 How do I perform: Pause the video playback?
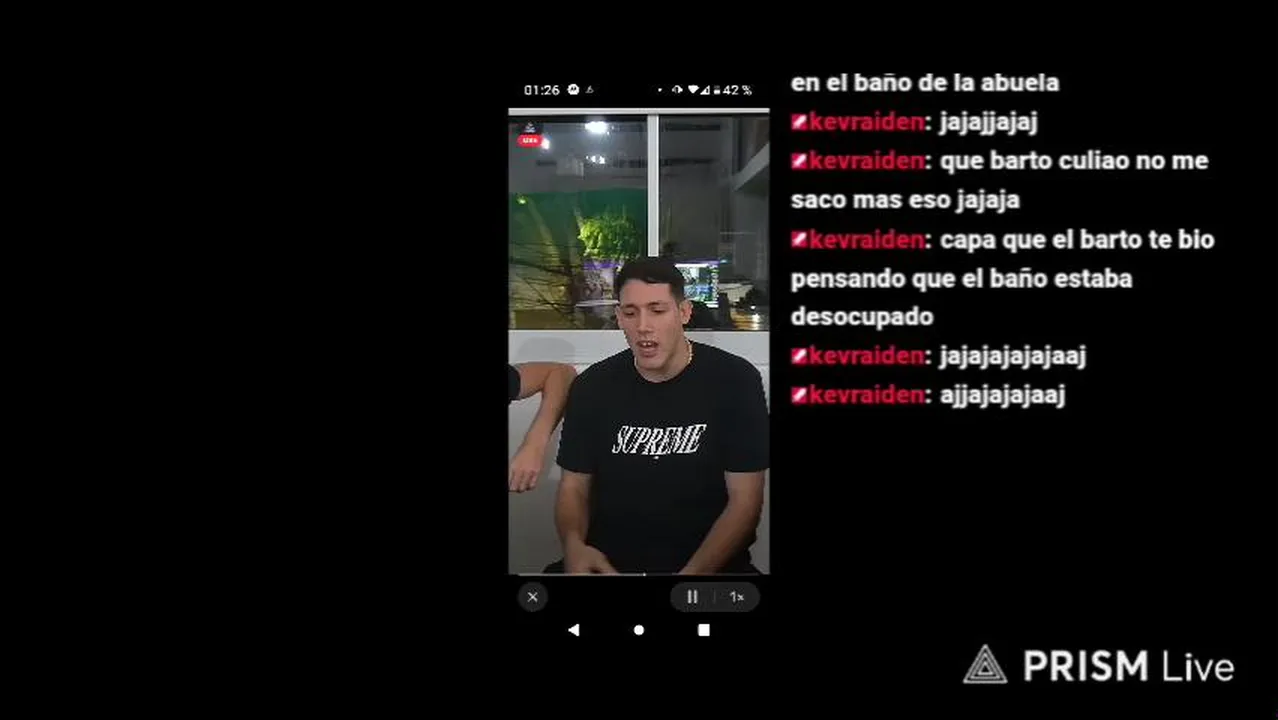[692, 597]
